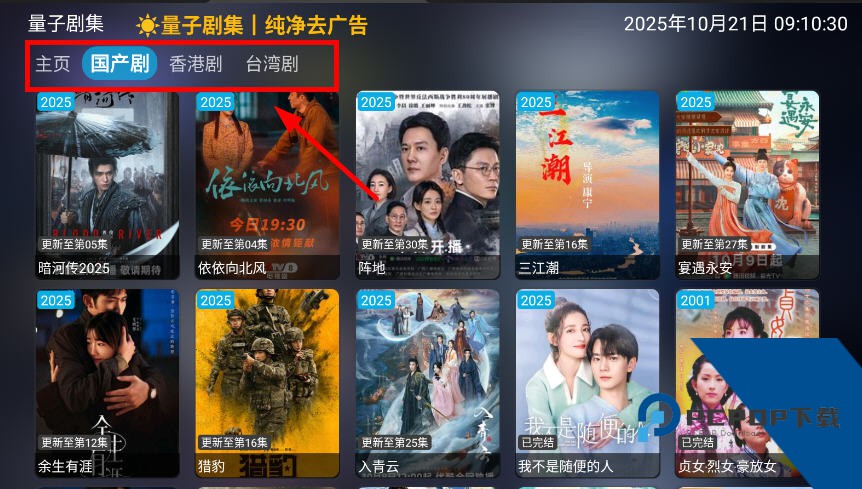Select the 国产剧 tab

119,64
